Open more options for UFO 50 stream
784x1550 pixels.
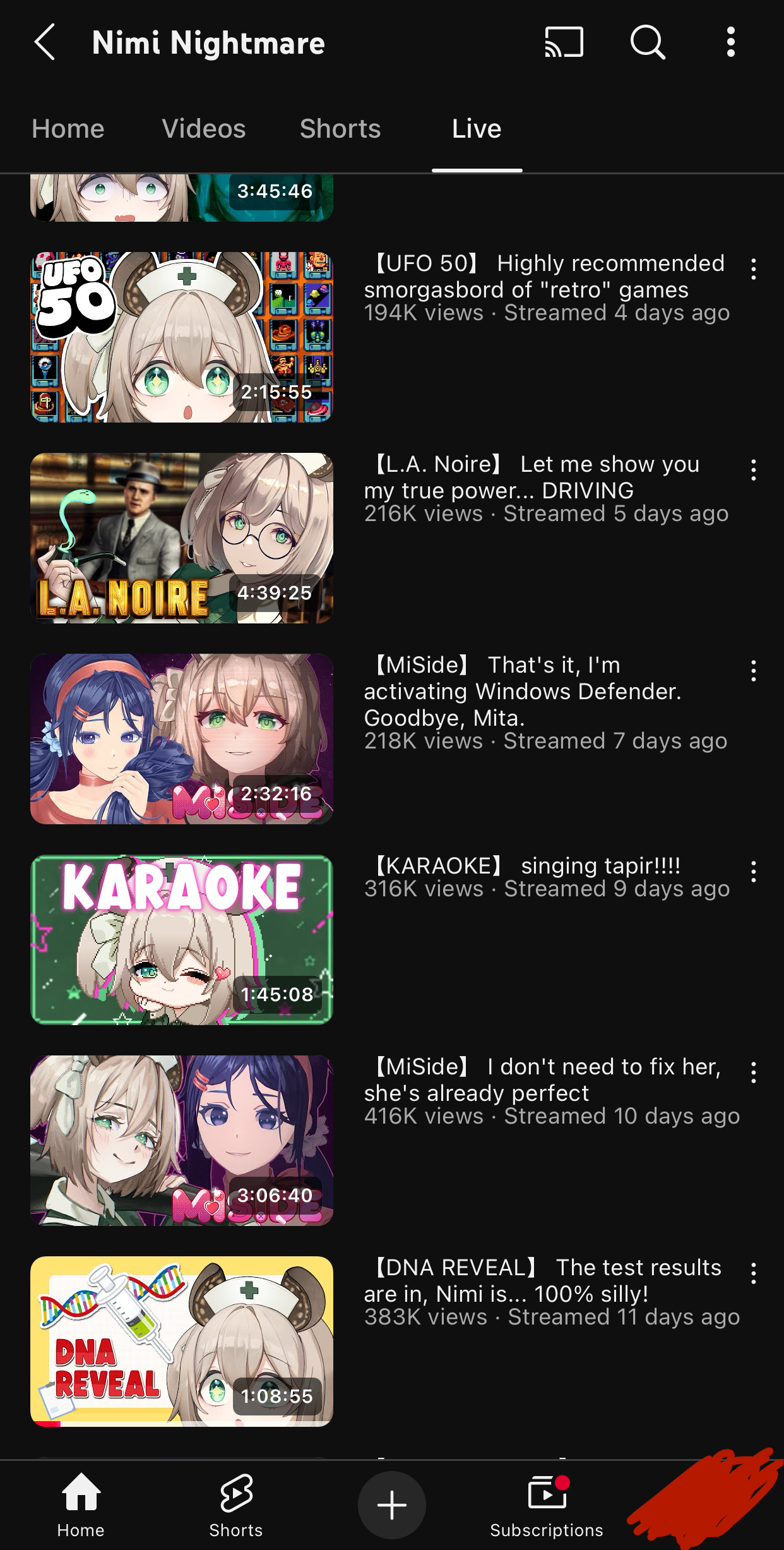753,269
